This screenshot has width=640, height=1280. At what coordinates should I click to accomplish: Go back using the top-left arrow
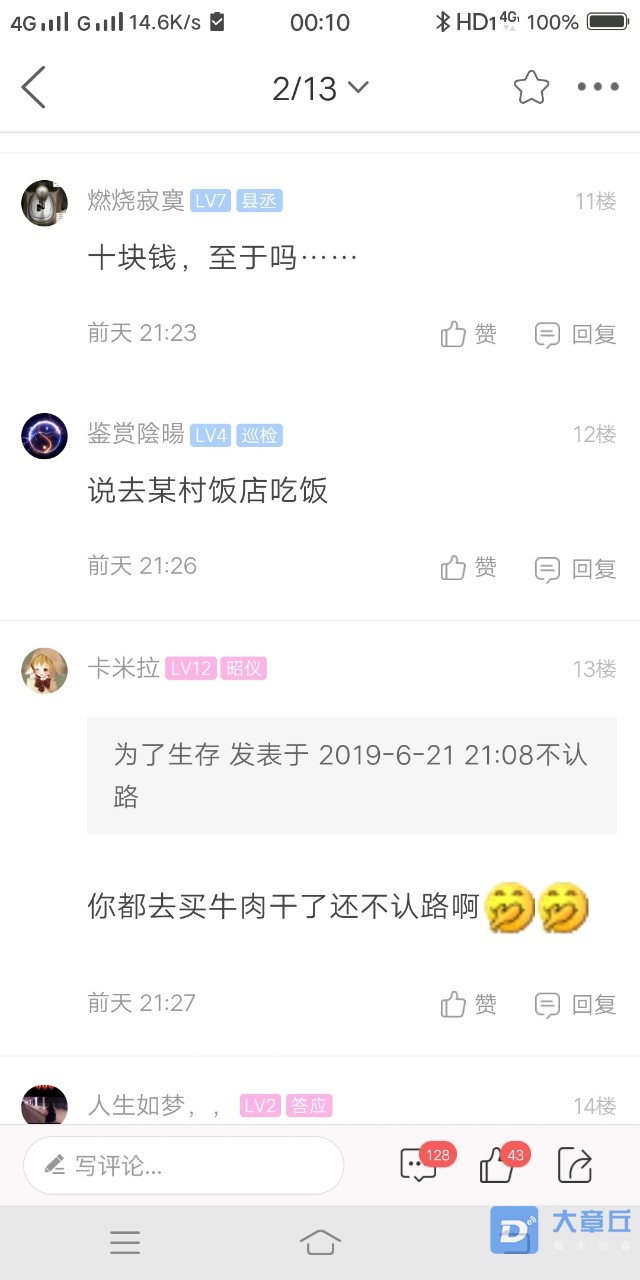coord(34,88)
